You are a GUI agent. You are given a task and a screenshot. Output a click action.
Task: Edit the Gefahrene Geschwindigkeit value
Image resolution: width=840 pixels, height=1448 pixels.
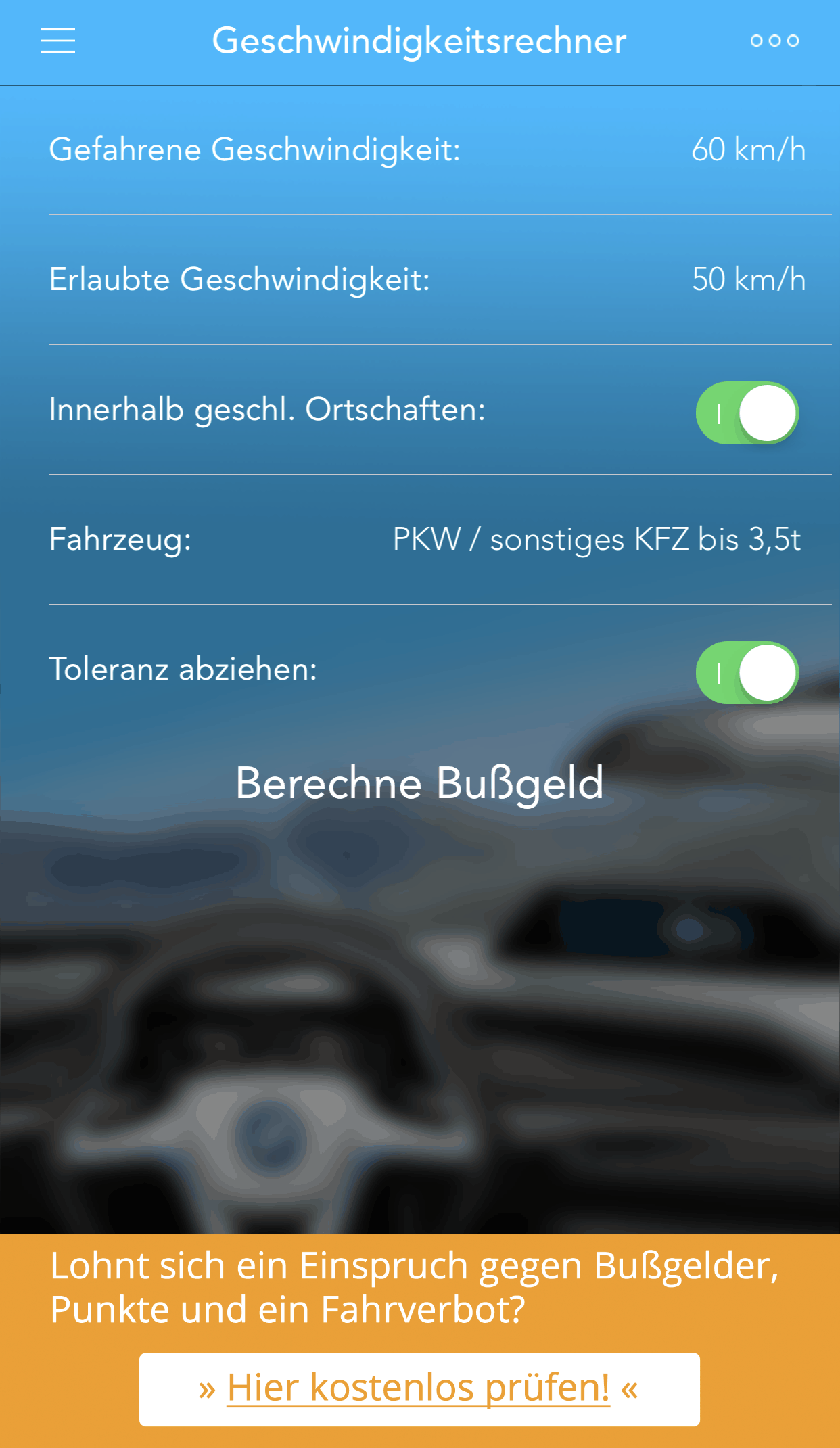[x=749, y=149]
